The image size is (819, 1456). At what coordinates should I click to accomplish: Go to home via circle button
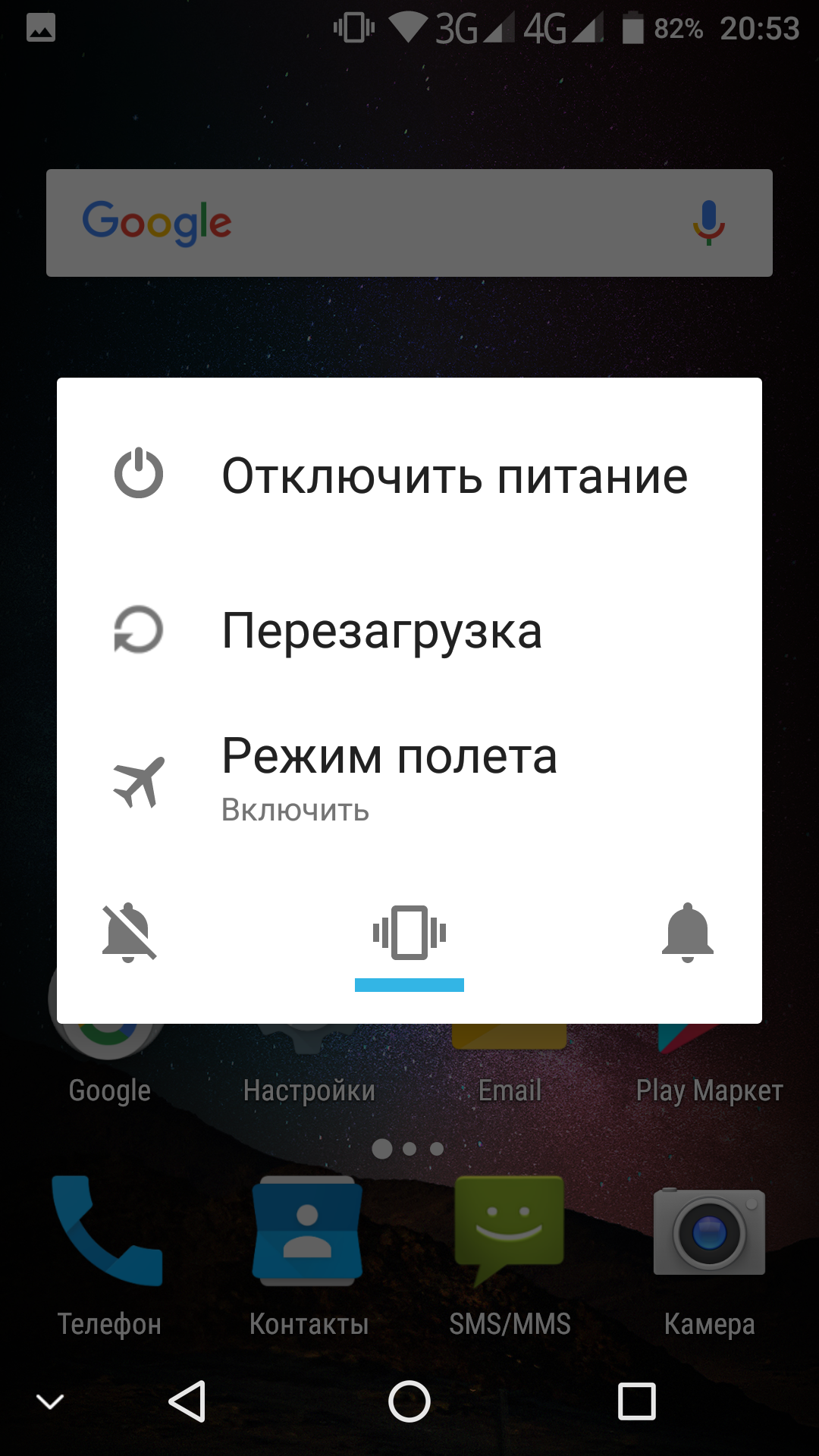(409, 1401)
